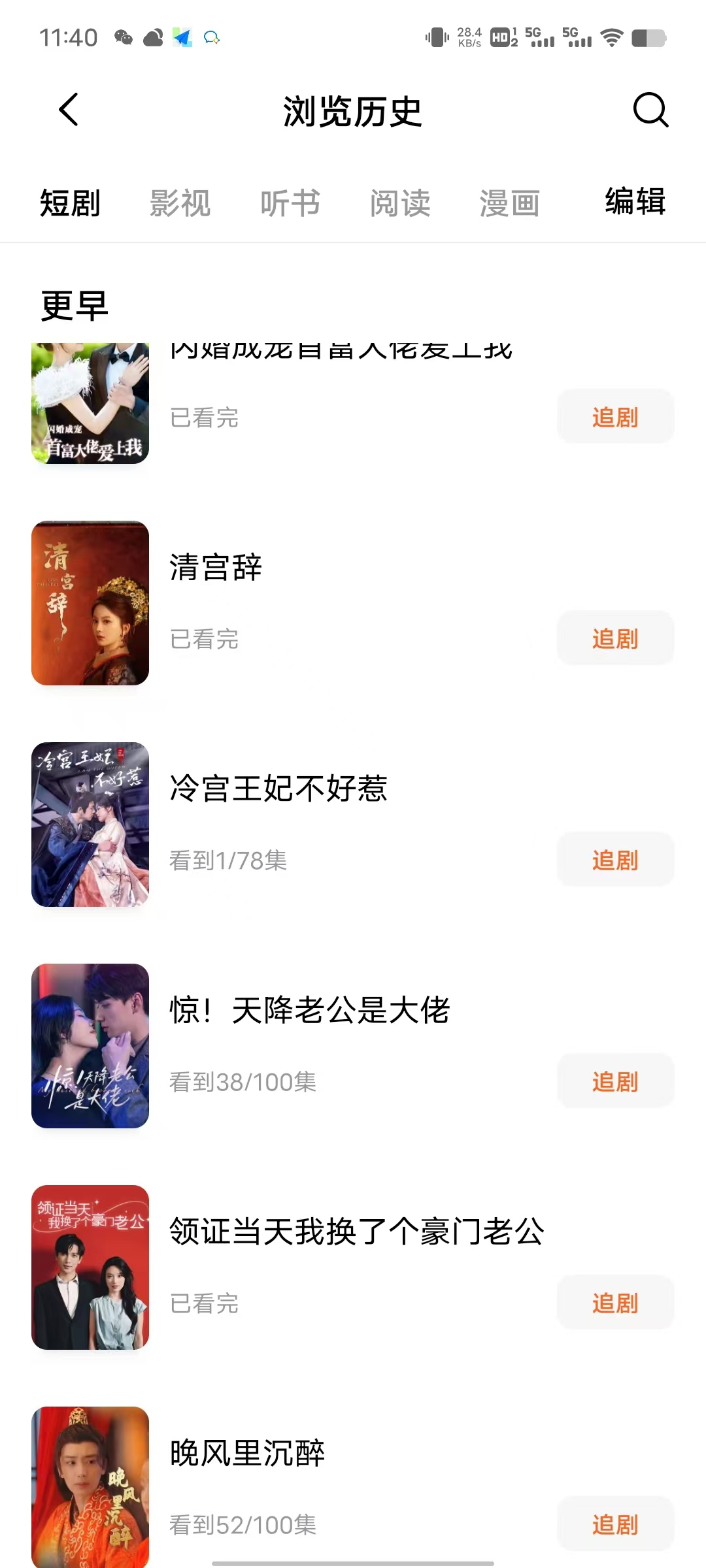Image resolution: width=706 pixels, height=1568 pixels.
Task: Open the search icon in the header
Action: point(650,109)
